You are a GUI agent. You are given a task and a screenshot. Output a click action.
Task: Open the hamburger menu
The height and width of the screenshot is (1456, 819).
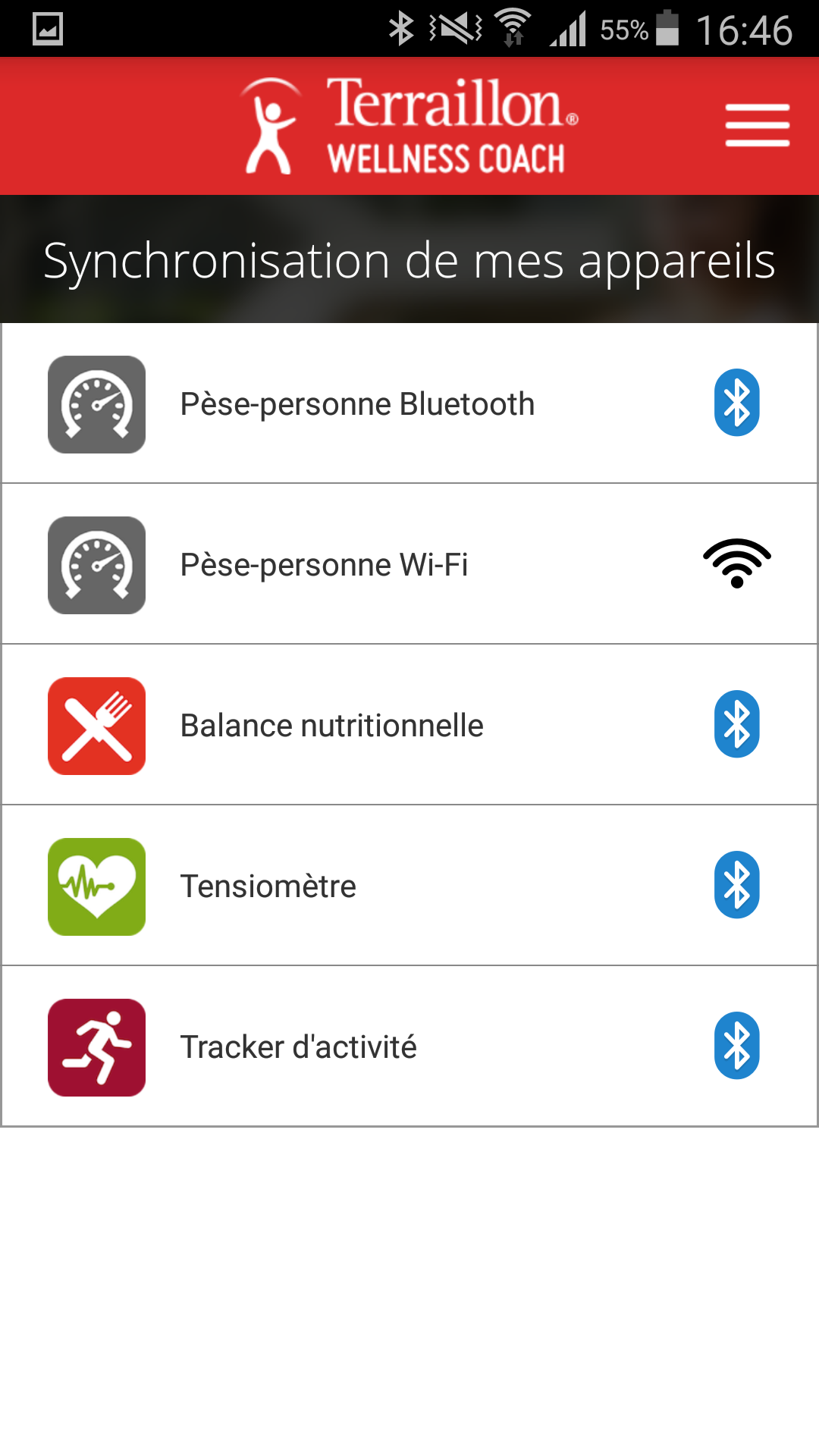(757, 126)
